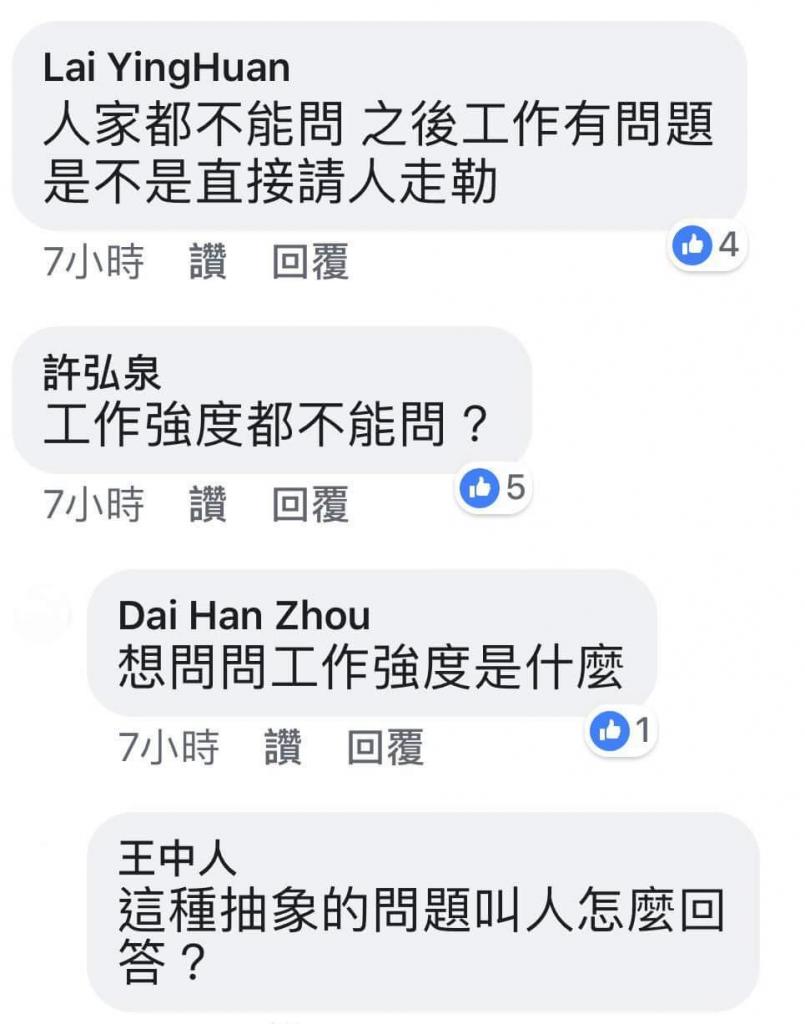Like Dai Han Zhou's reply

tap(283, 748)
